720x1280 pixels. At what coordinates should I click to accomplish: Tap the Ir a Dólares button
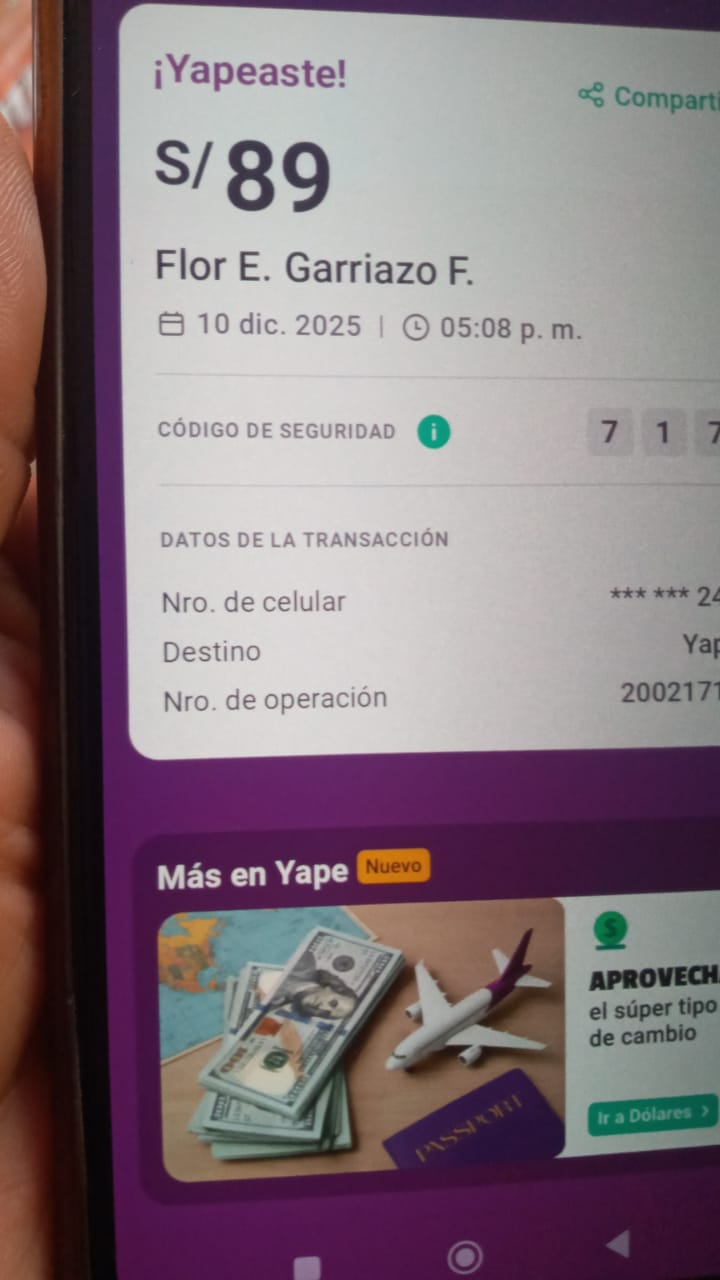coord(653,1113)
